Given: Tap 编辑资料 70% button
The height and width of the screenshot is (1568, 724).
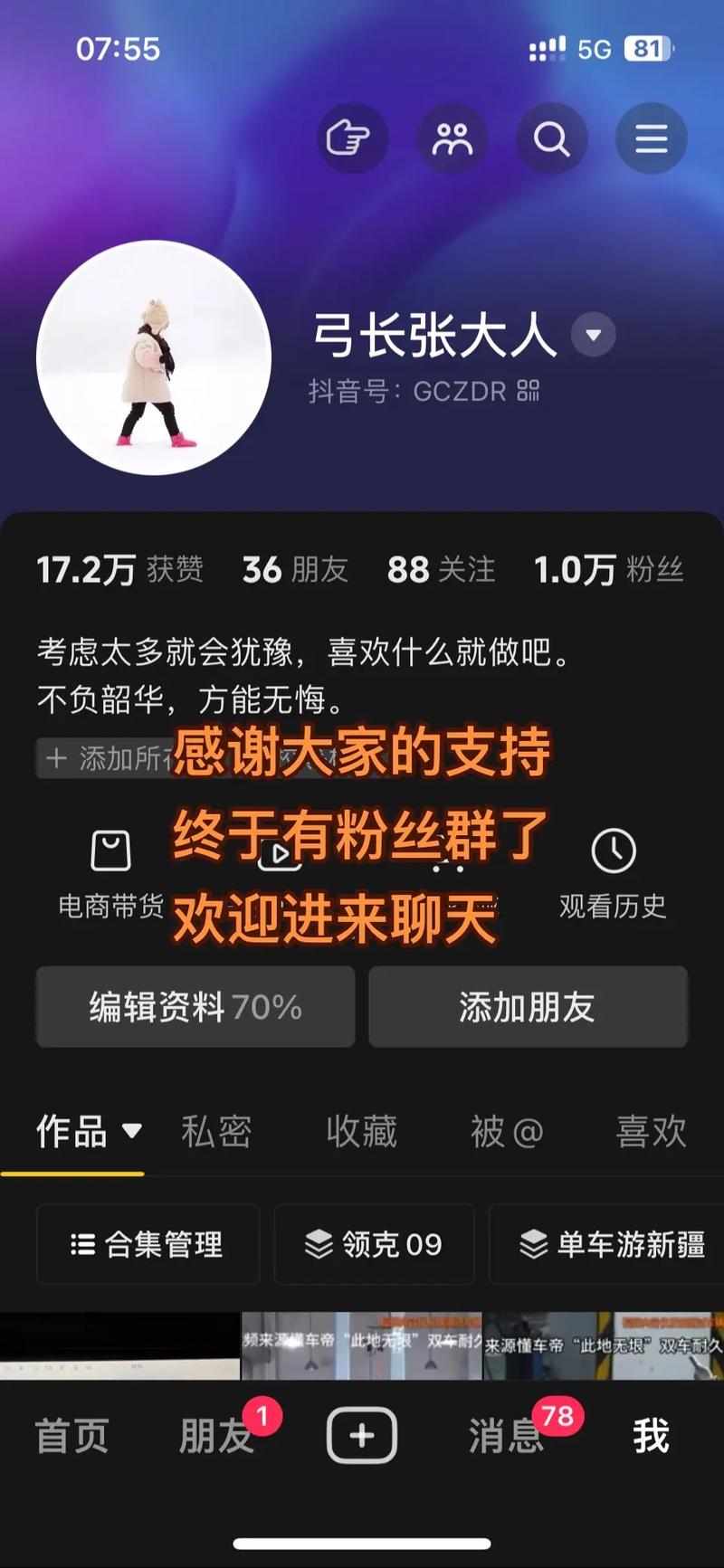Looking at the screenshot, I should 195,1007.
